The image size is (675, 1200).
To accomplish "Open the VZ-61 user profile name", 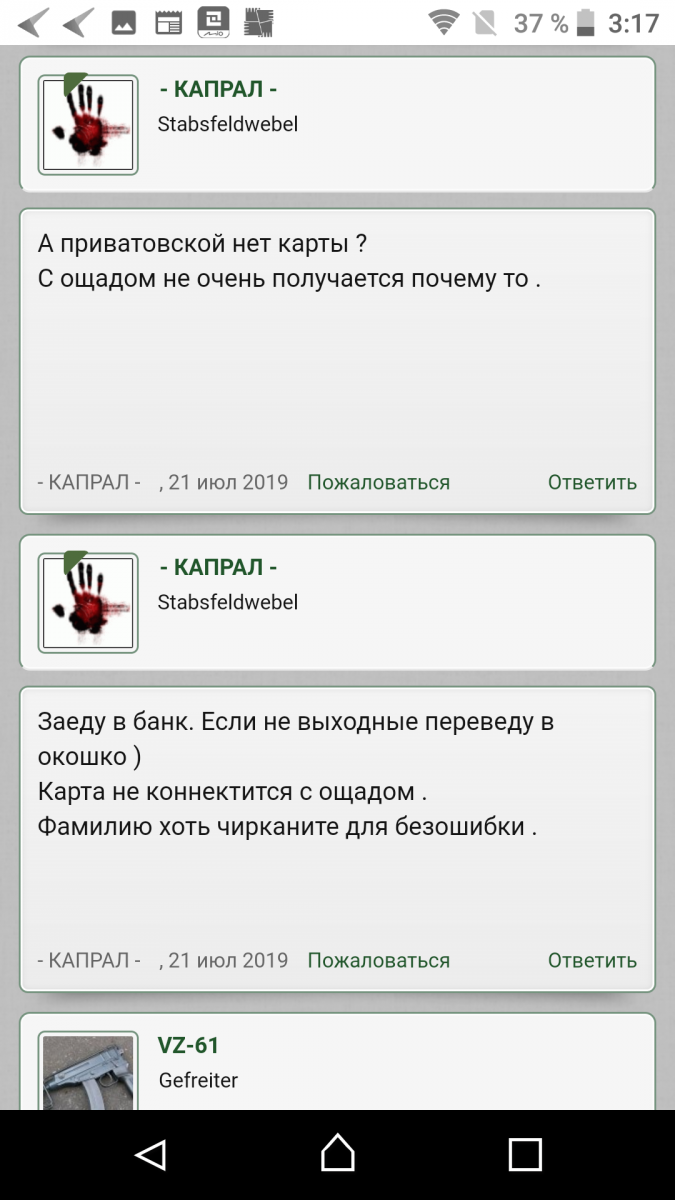I will point(188,1045).
